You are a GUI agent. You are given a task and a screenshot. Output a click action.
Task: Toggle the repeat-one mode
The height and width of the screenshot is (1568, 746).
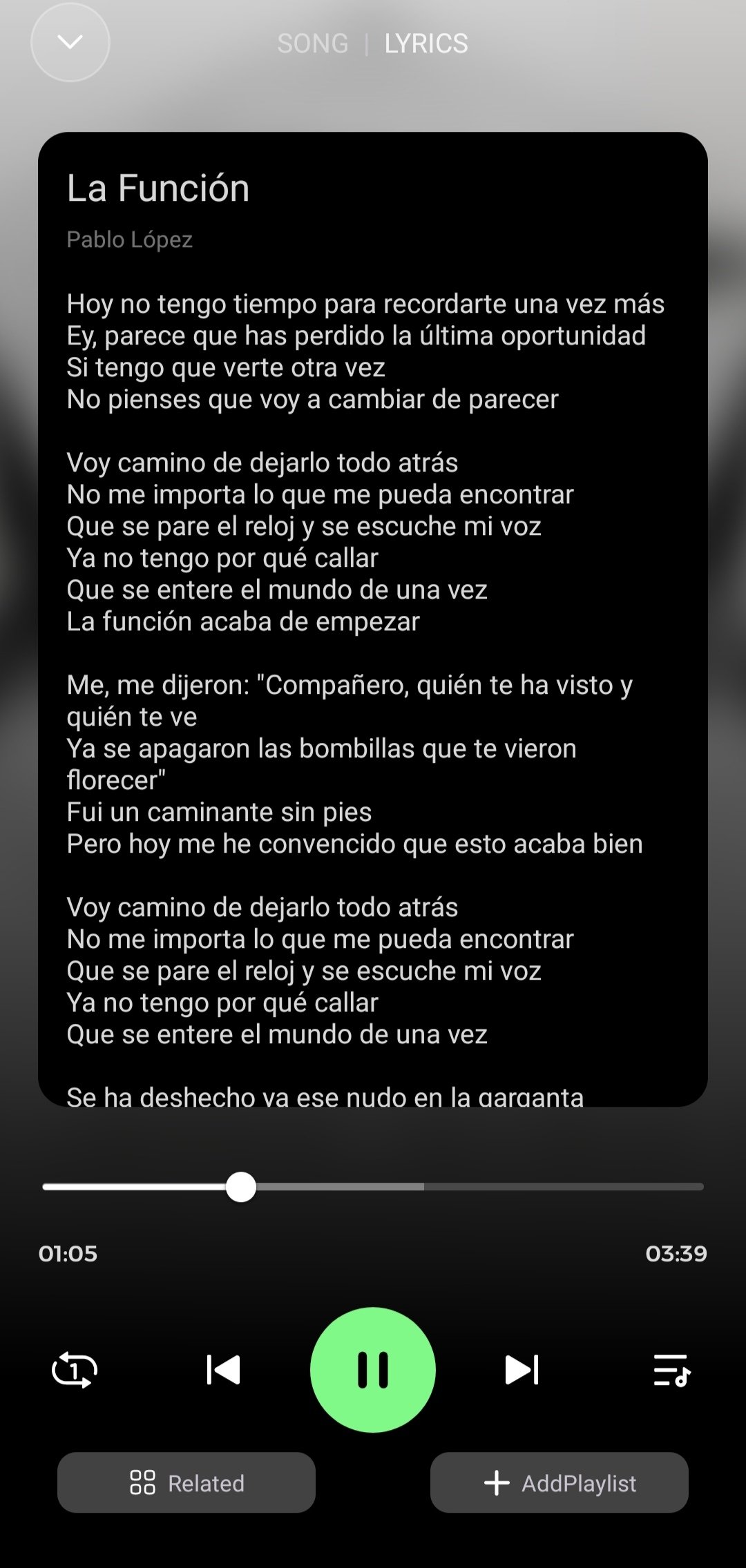pyautogui.click(x=75, y=1370)
